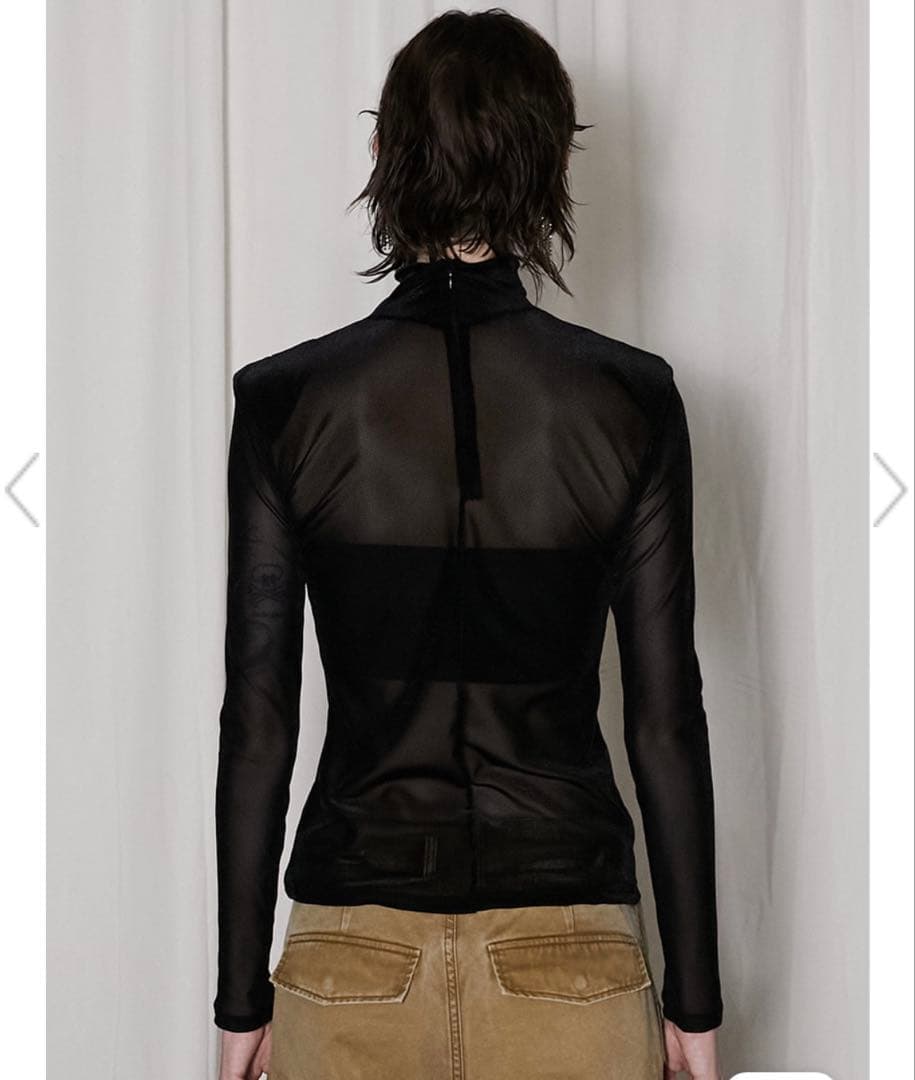Show the next product photo
The width and height of the screenshot is (915, 1080).
[889, 489]
